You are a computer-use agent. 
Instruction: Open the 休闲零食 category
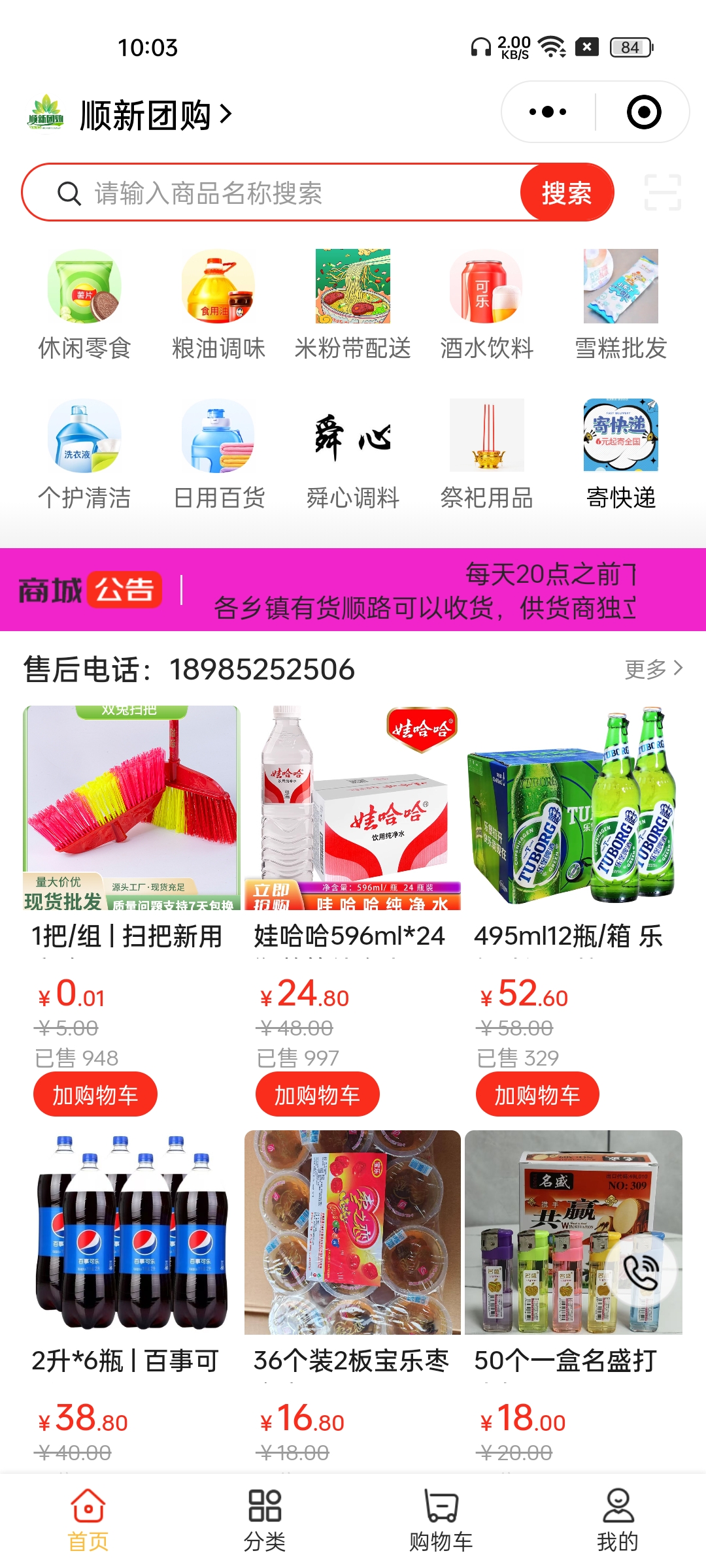(x=84, y=305)
